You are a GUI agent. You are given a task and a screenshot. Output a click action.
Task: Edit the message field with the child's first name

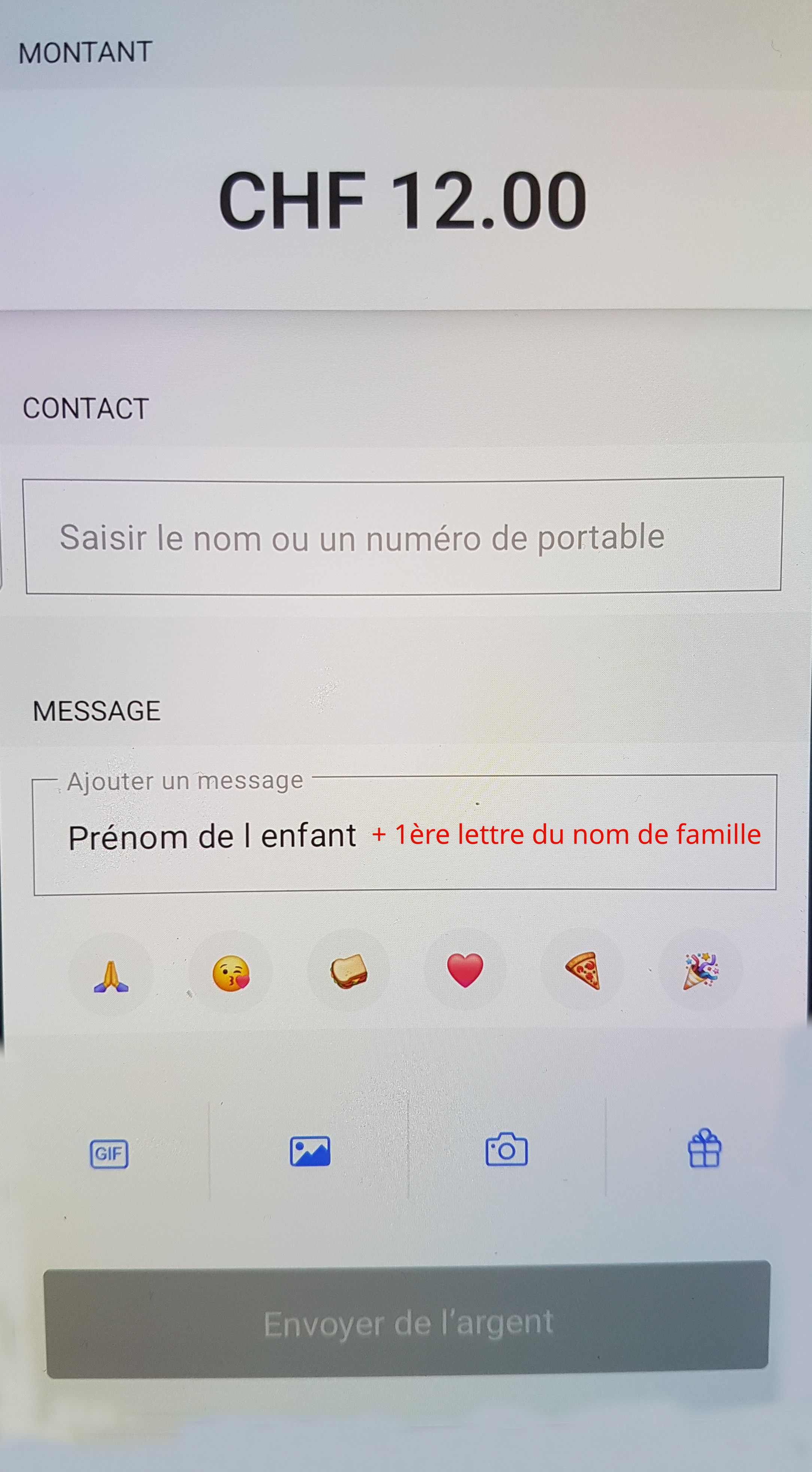point(404,835)
